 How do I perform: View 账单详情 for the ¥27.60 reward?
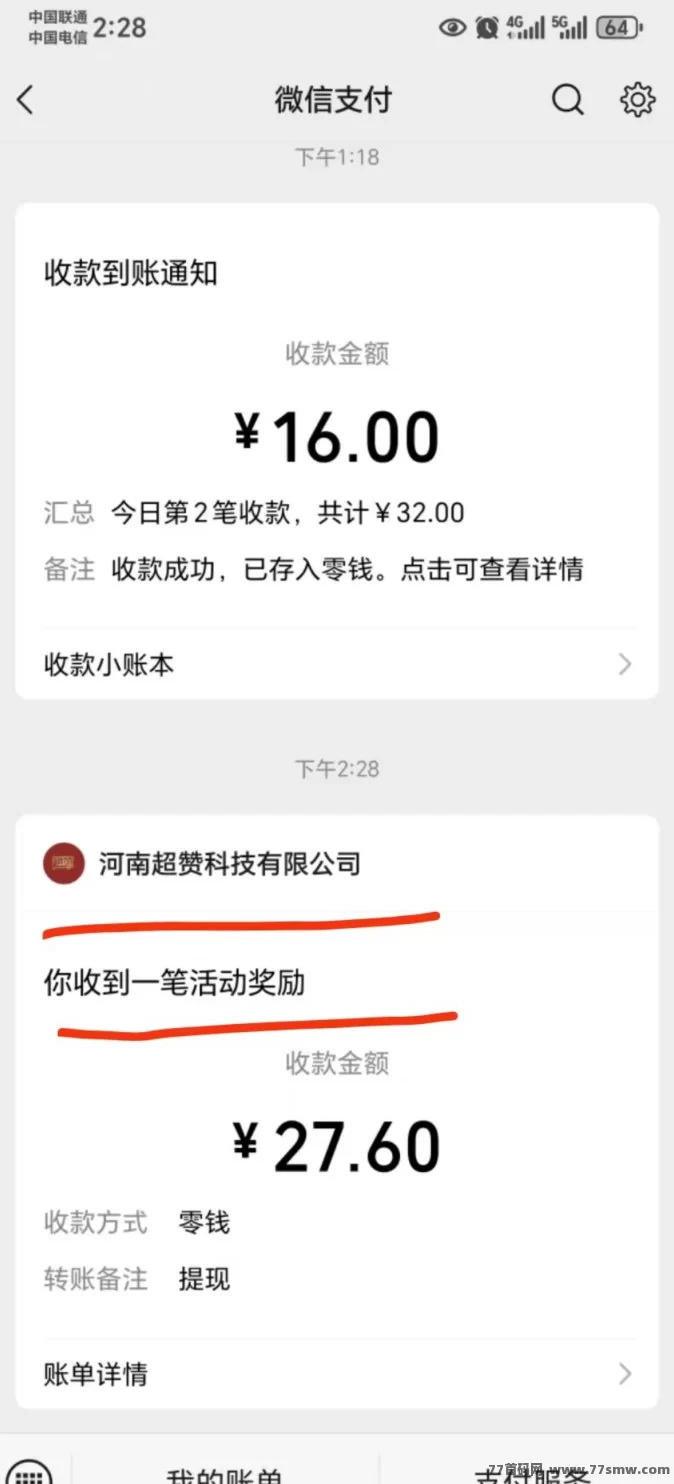(337, 1374)
